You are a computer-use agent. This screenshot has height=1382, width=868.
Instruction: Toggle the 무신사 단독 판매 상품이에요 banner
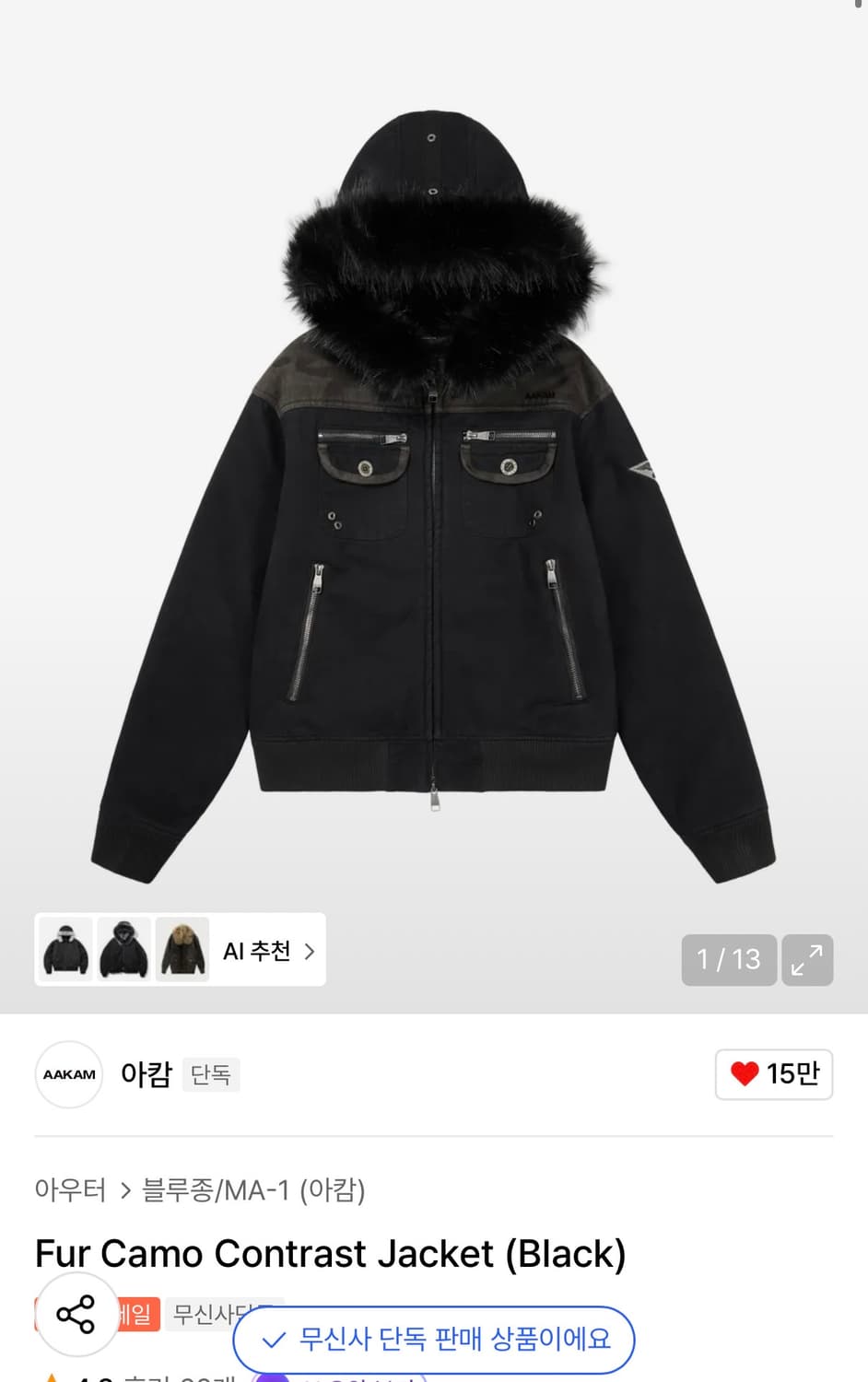point(433,1341)
